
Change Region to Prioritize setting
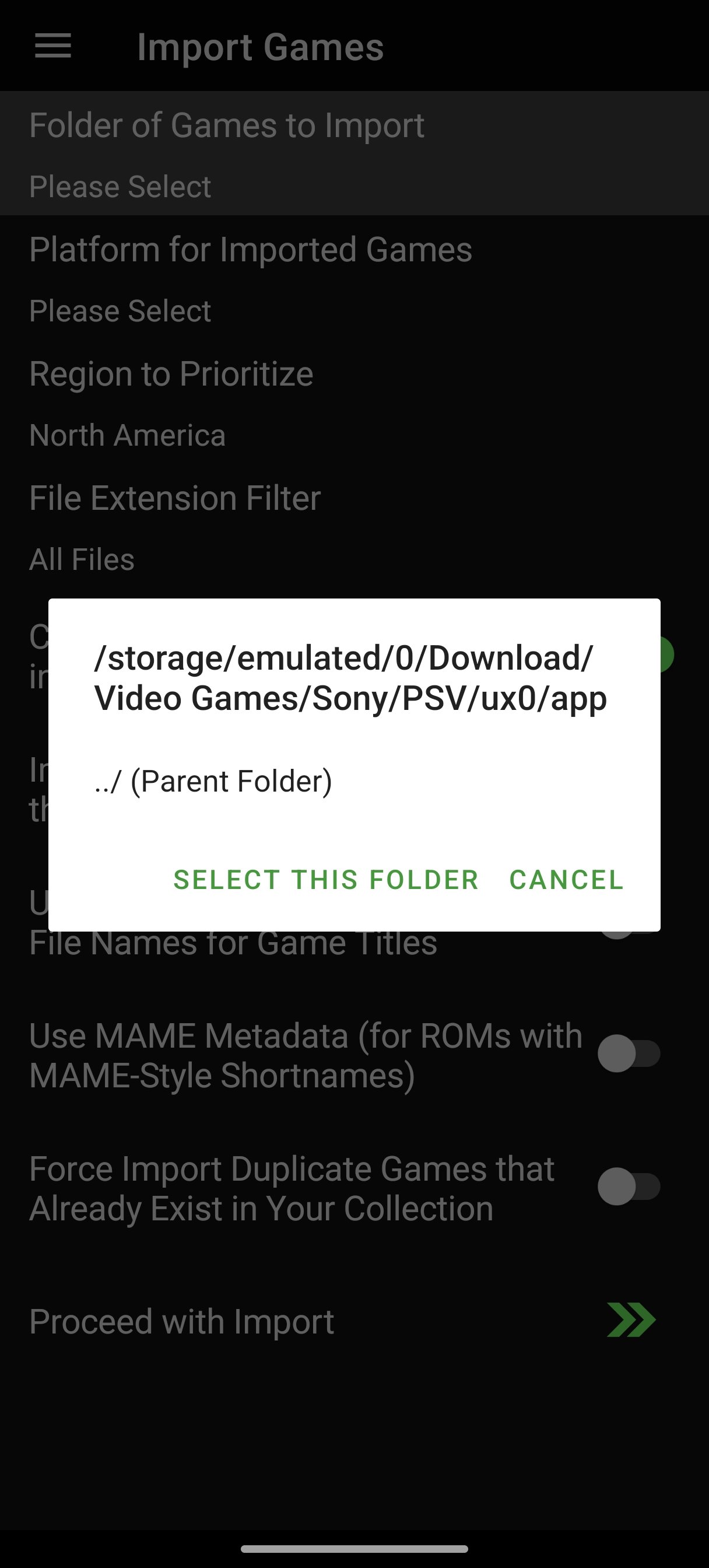point(170,403)
